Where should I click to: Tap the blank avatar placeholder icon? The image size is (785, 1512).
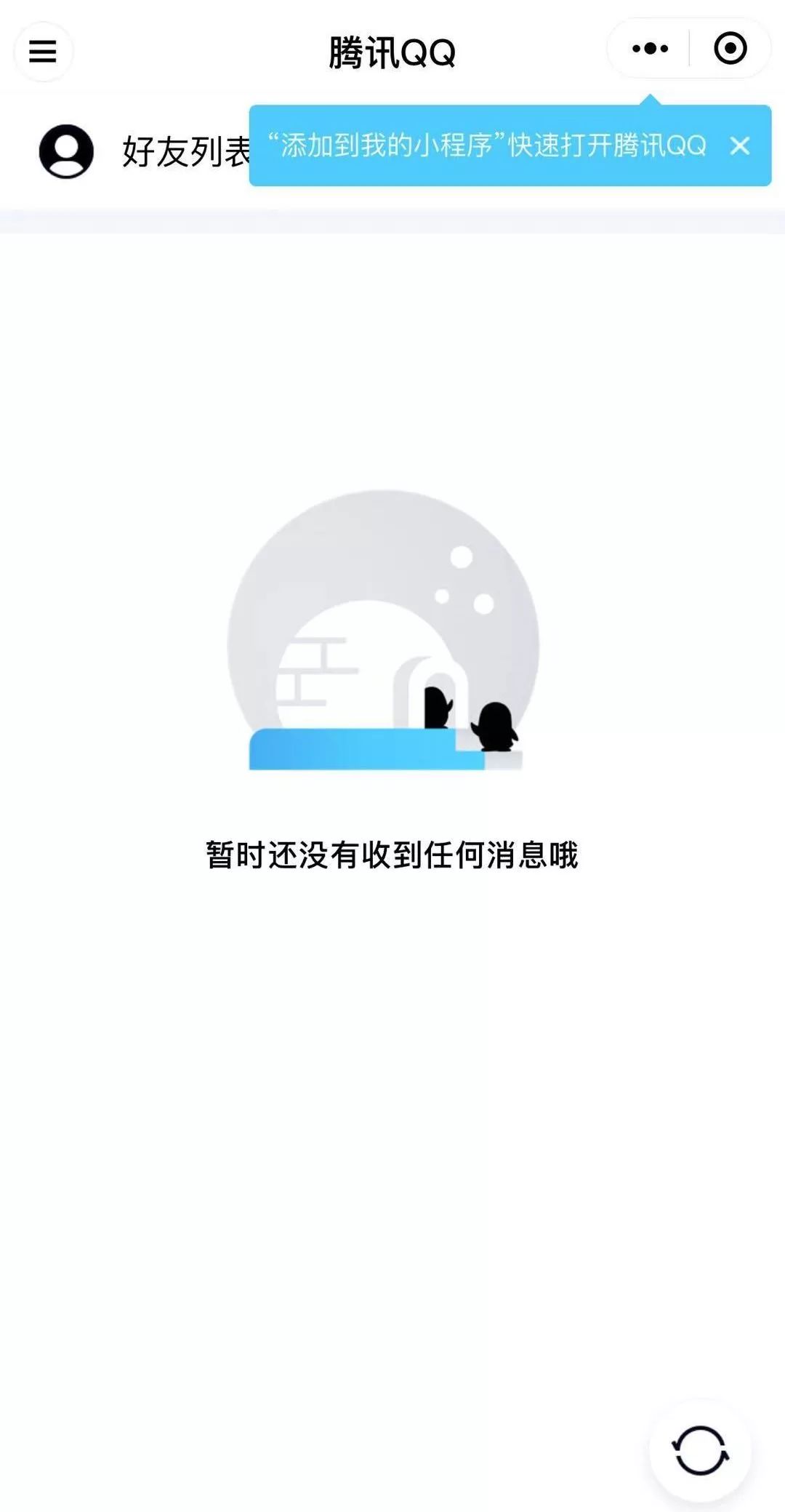pyautogui.click(x=67, y=151)
